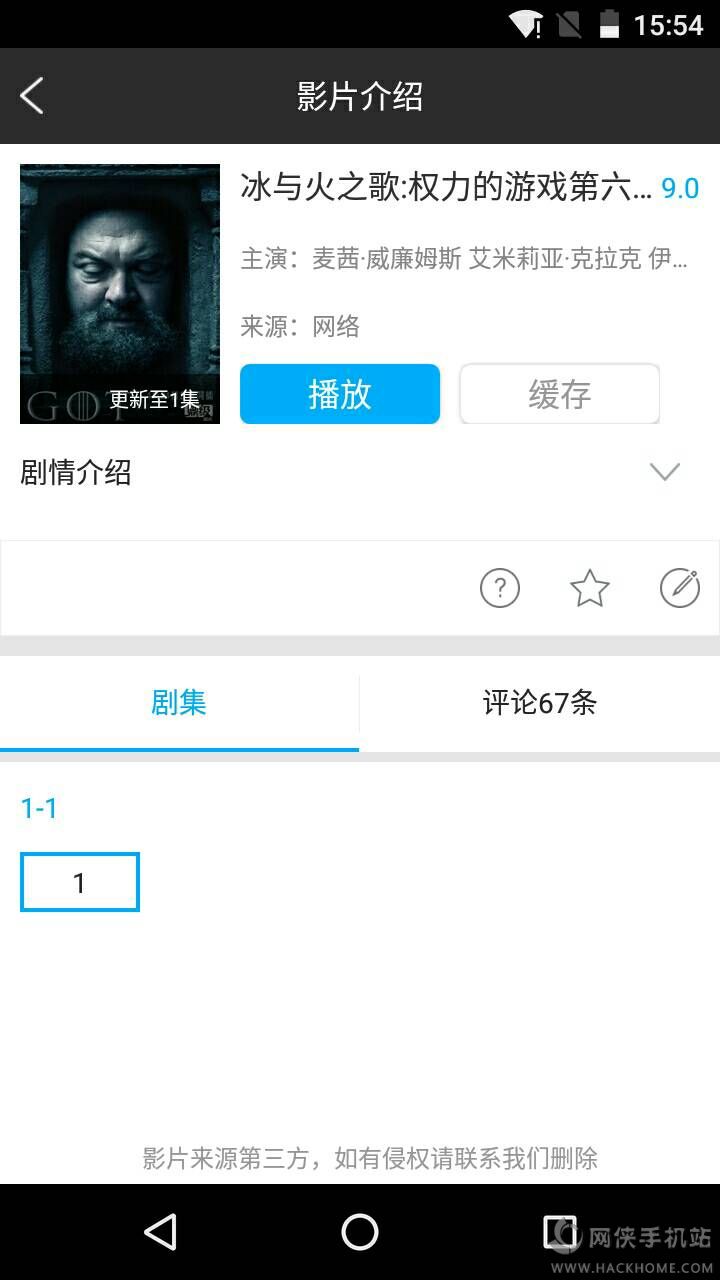The height and width of the screenshot is (1280, 720).
Task: Open the question mark help icon
Action: point(500,588)
